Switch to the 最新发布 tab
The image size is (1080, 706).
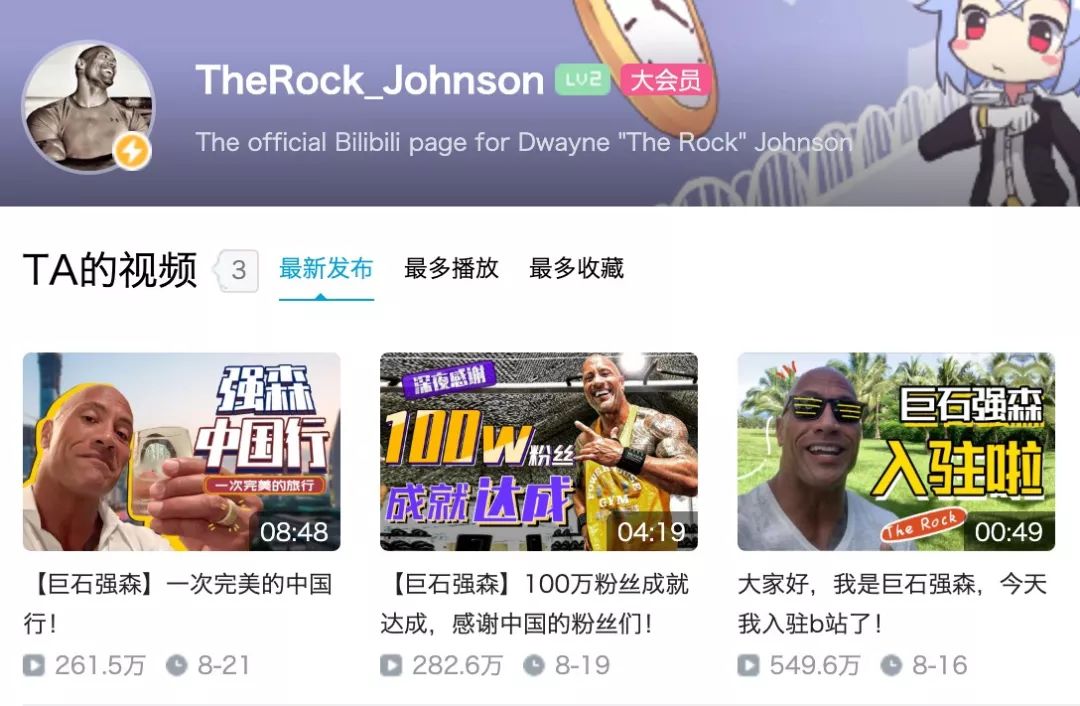(326, 268)
